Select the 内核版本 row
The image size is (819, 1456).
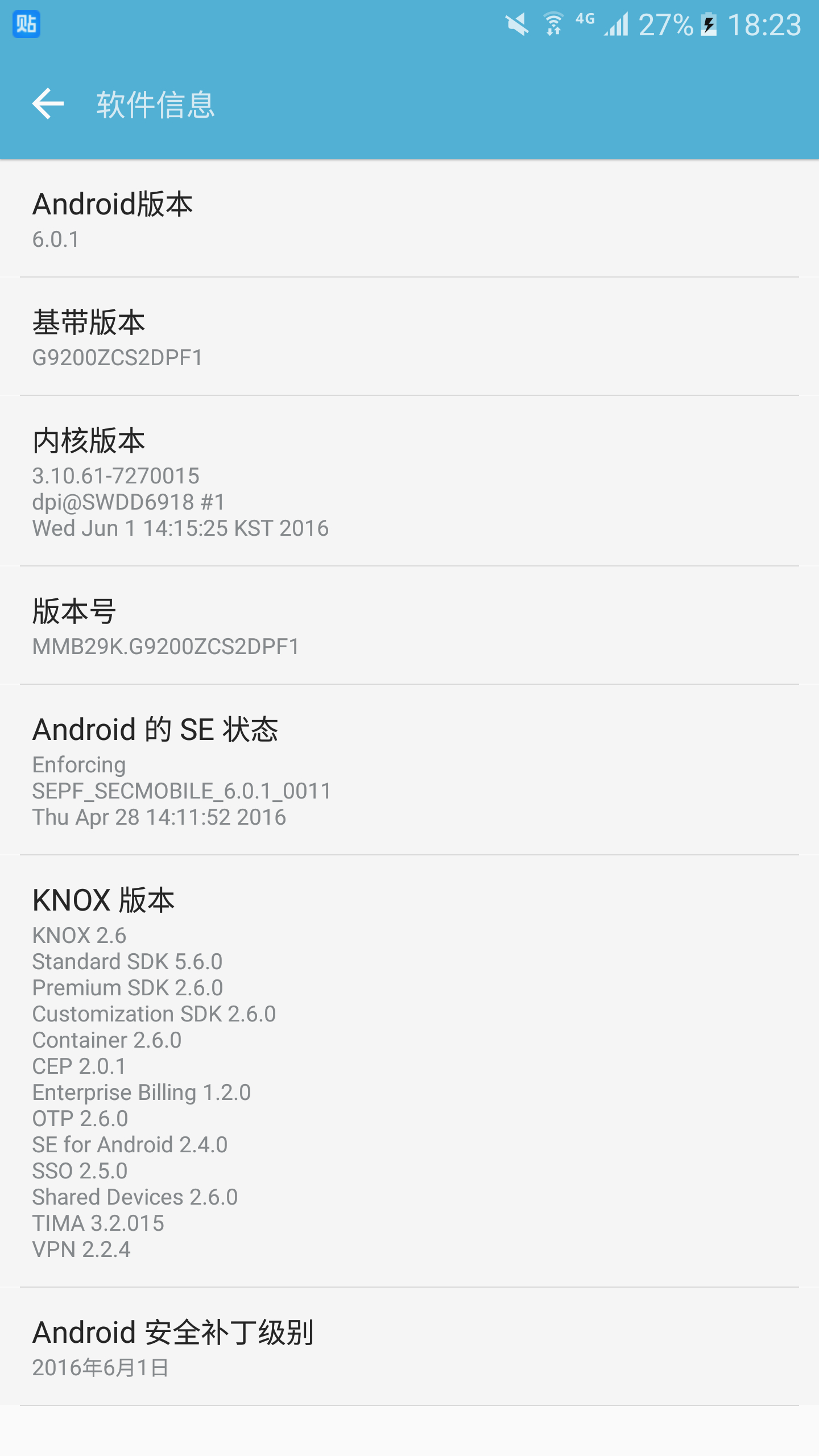coord(409,481)
